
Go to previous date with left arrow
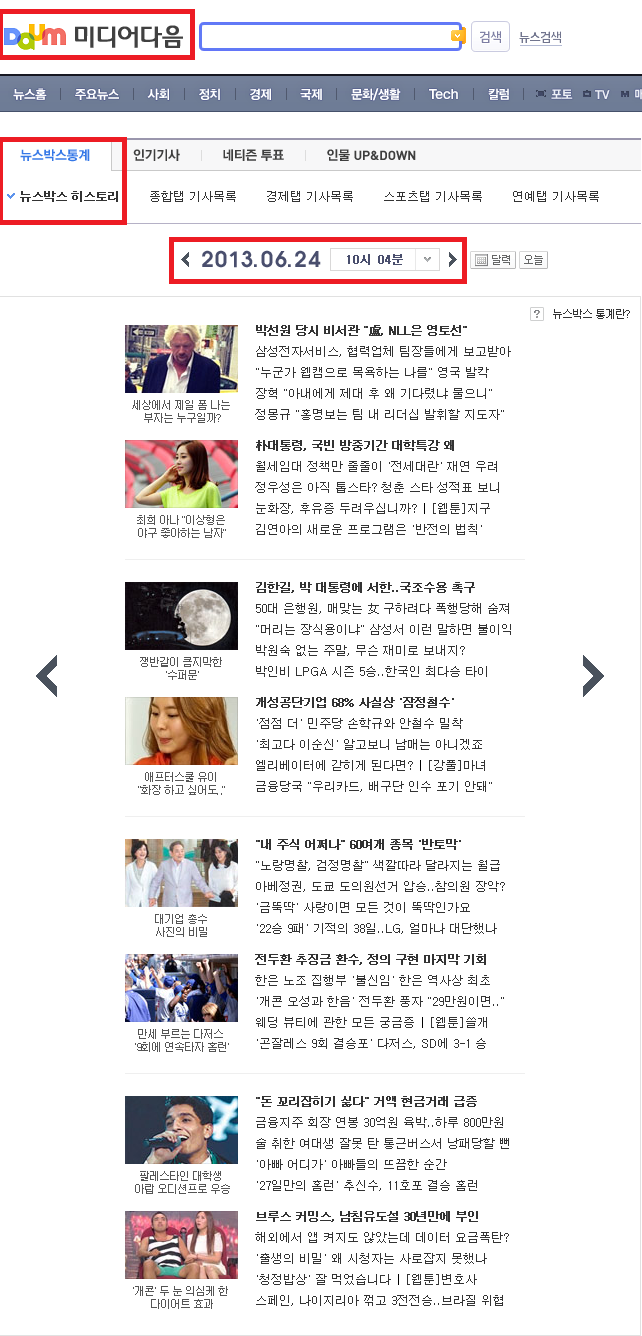[x=186, y=260]
